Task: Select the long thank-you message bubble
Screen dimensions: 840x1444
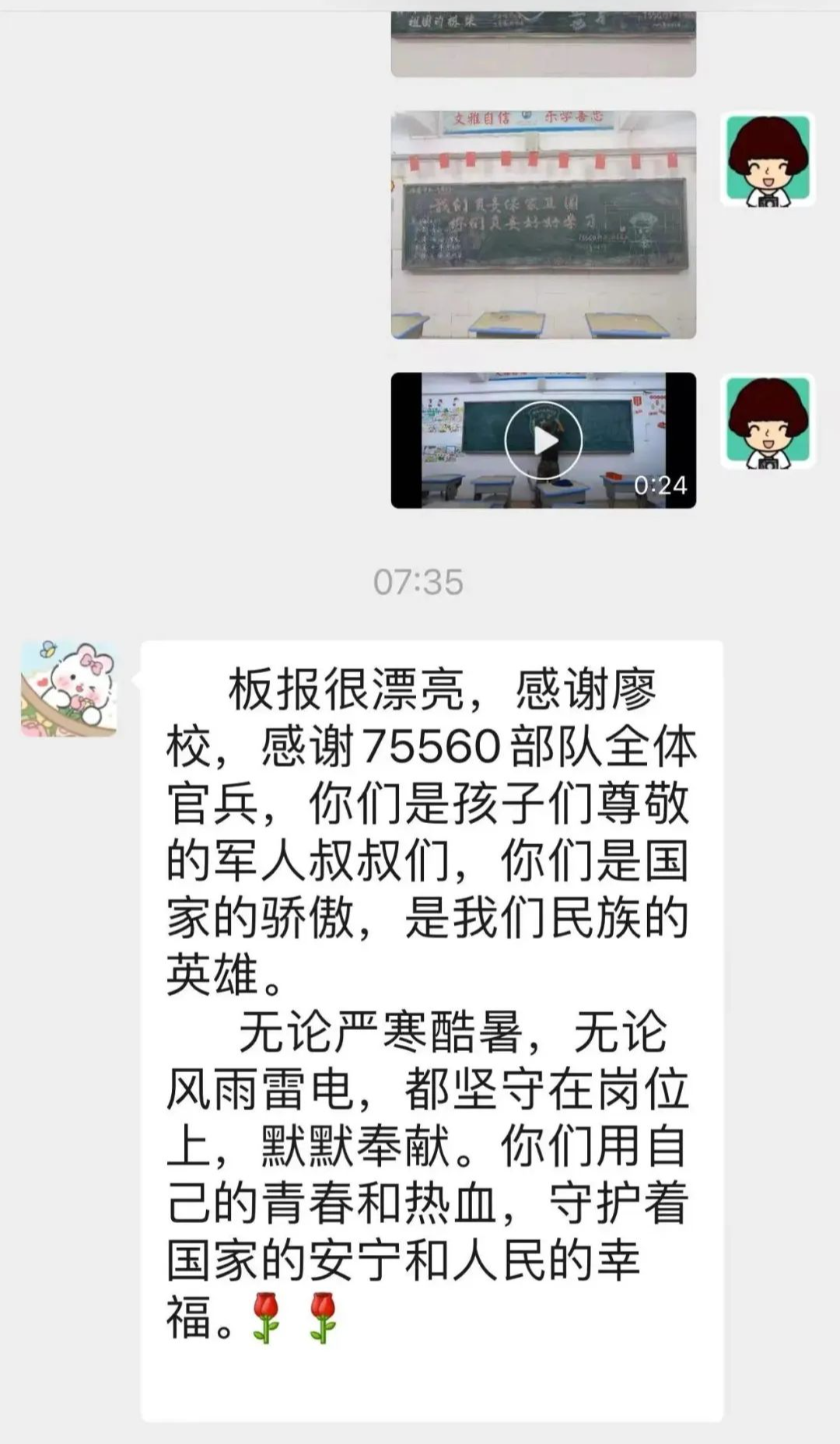Action: coord(428,1011)
